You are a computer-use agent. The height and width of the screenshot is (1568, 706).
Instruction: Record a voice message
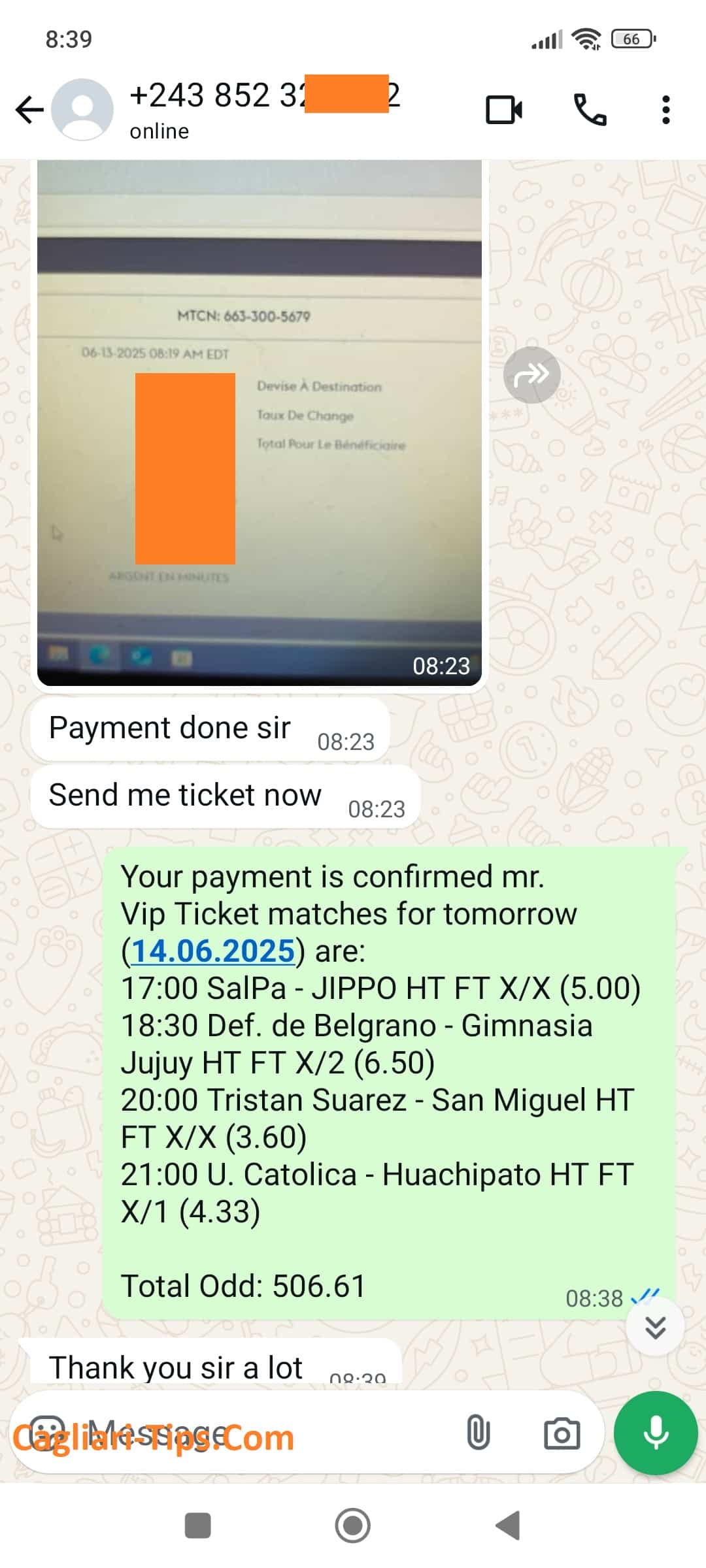656,1433
